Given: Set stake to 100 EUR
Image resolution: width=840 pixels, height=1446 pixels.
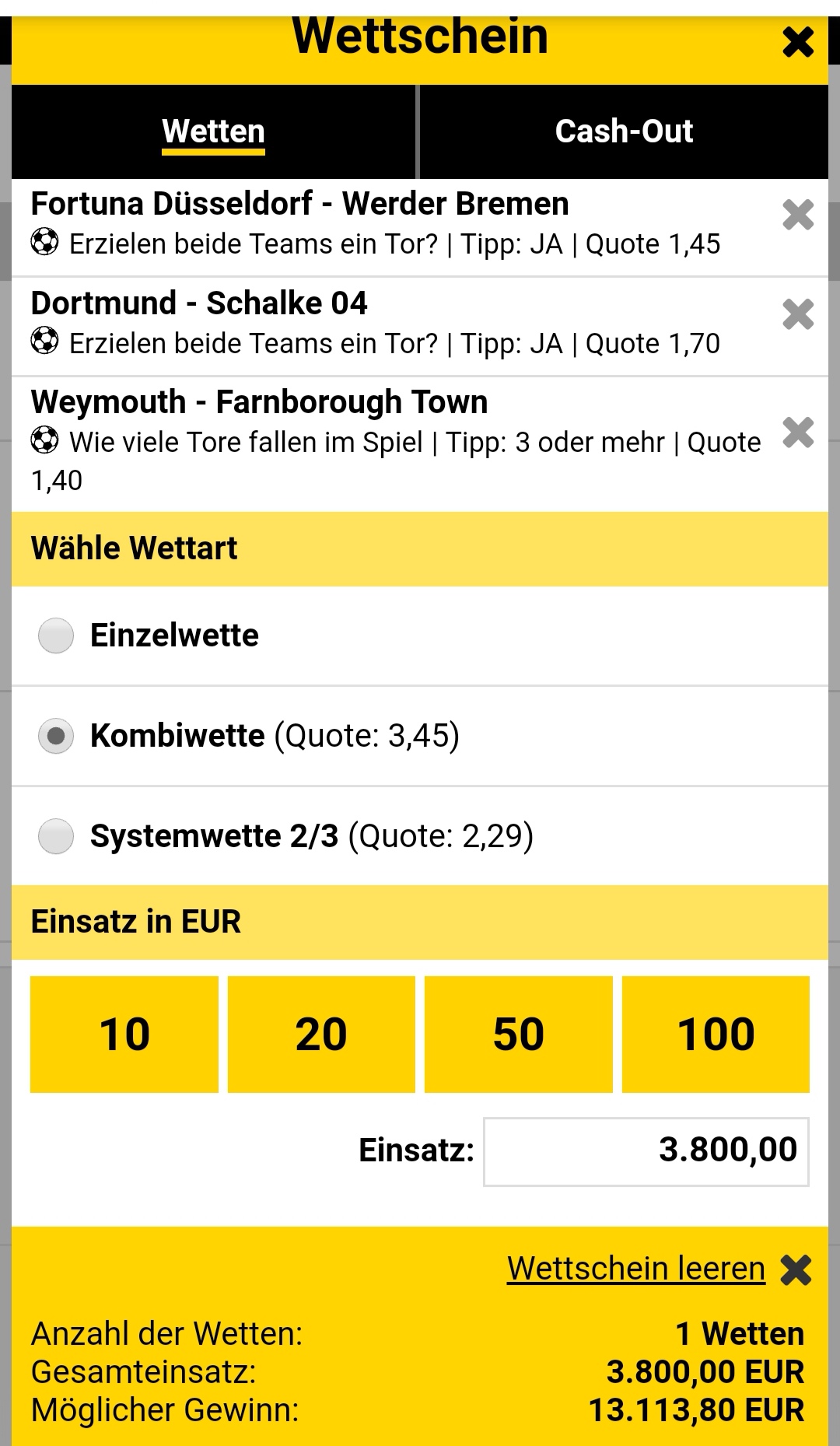Looking at the screenshot, I should [716, 1035].
